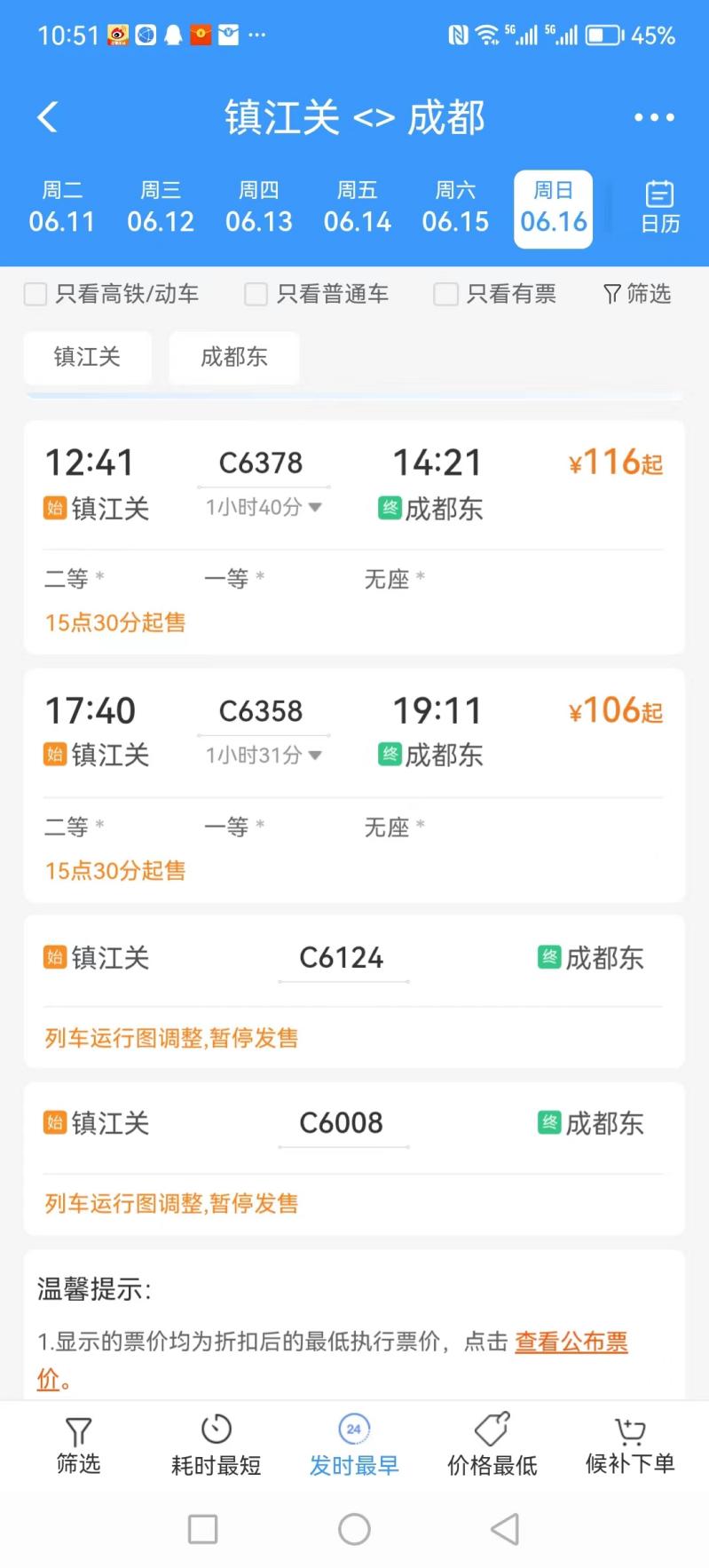Sort by 价格最低

(492, 1445)
